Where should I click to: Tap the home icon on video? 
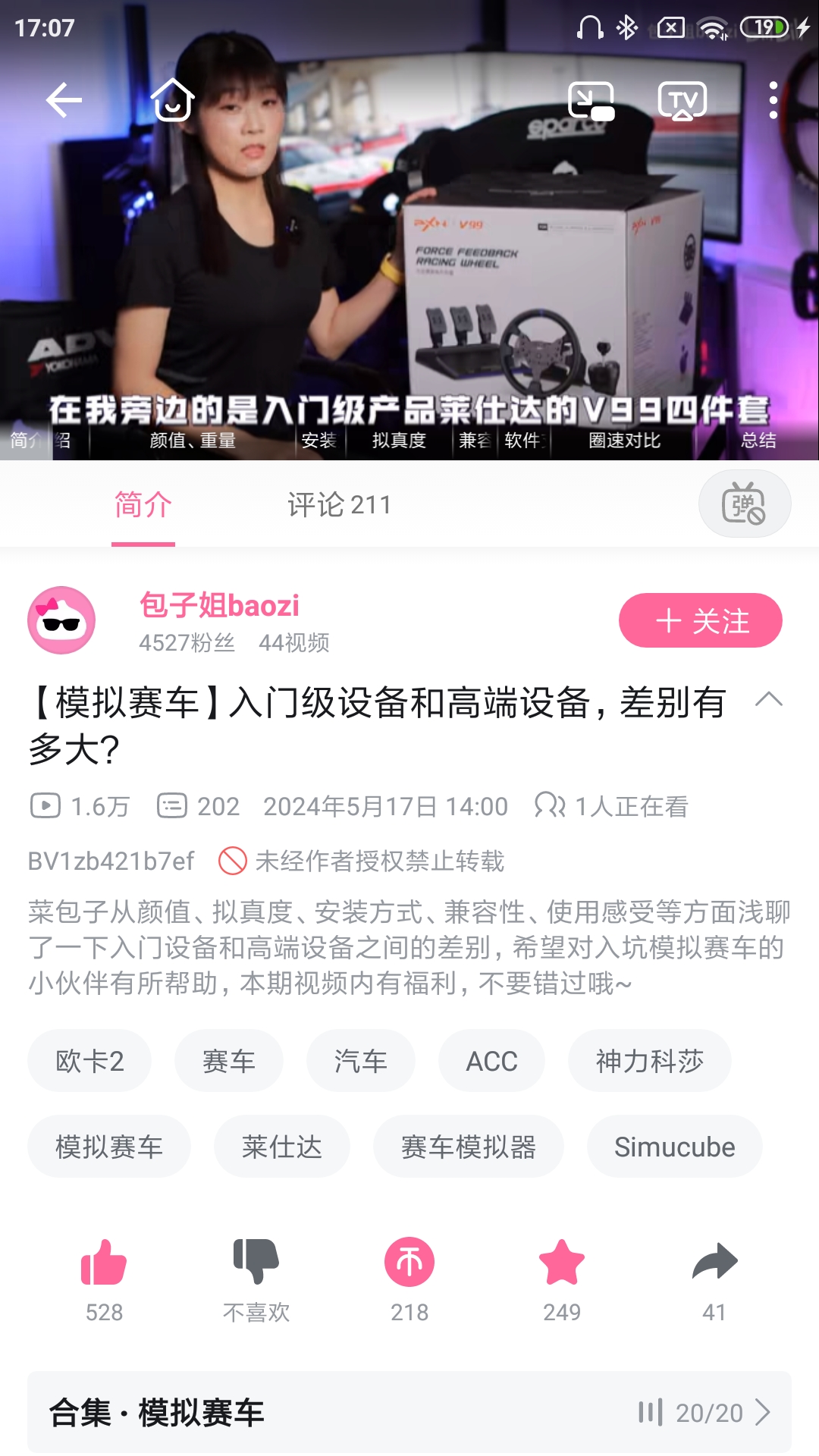pos(172,100)
